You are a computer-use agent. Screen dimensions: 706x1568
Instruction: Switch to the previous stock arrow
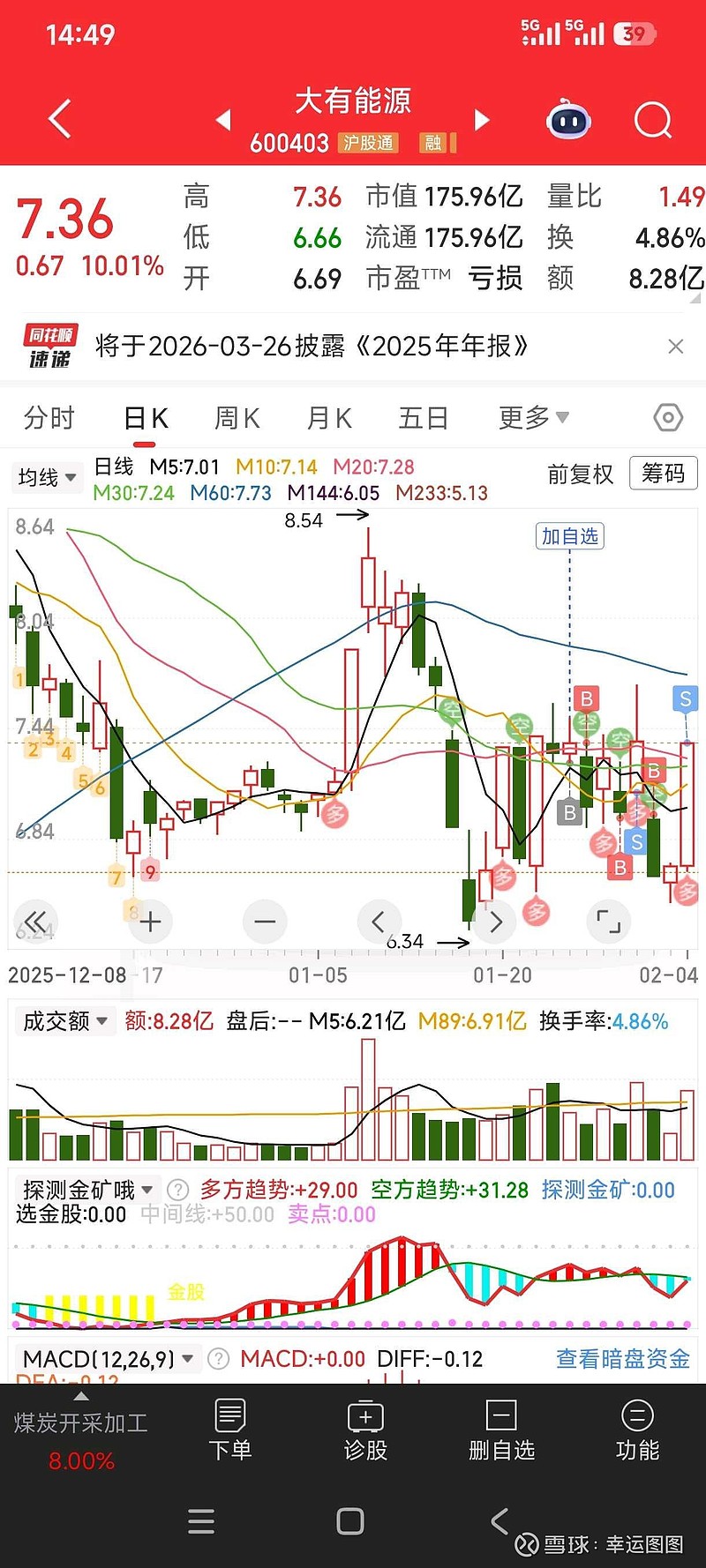pyautogui.click(x=223, y=120)
